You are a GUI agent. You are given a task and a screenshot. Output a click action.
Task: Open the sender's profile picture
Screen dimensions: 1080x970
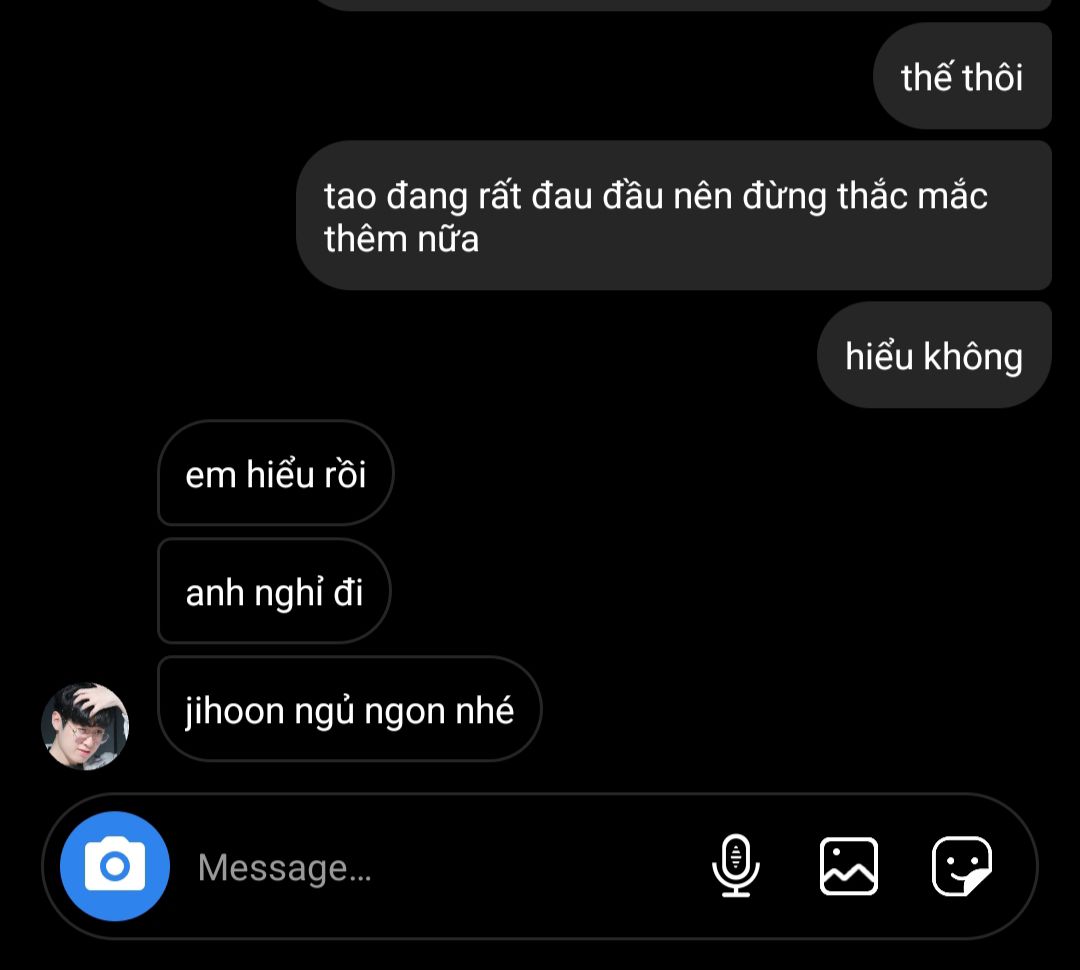click(85, 726)
